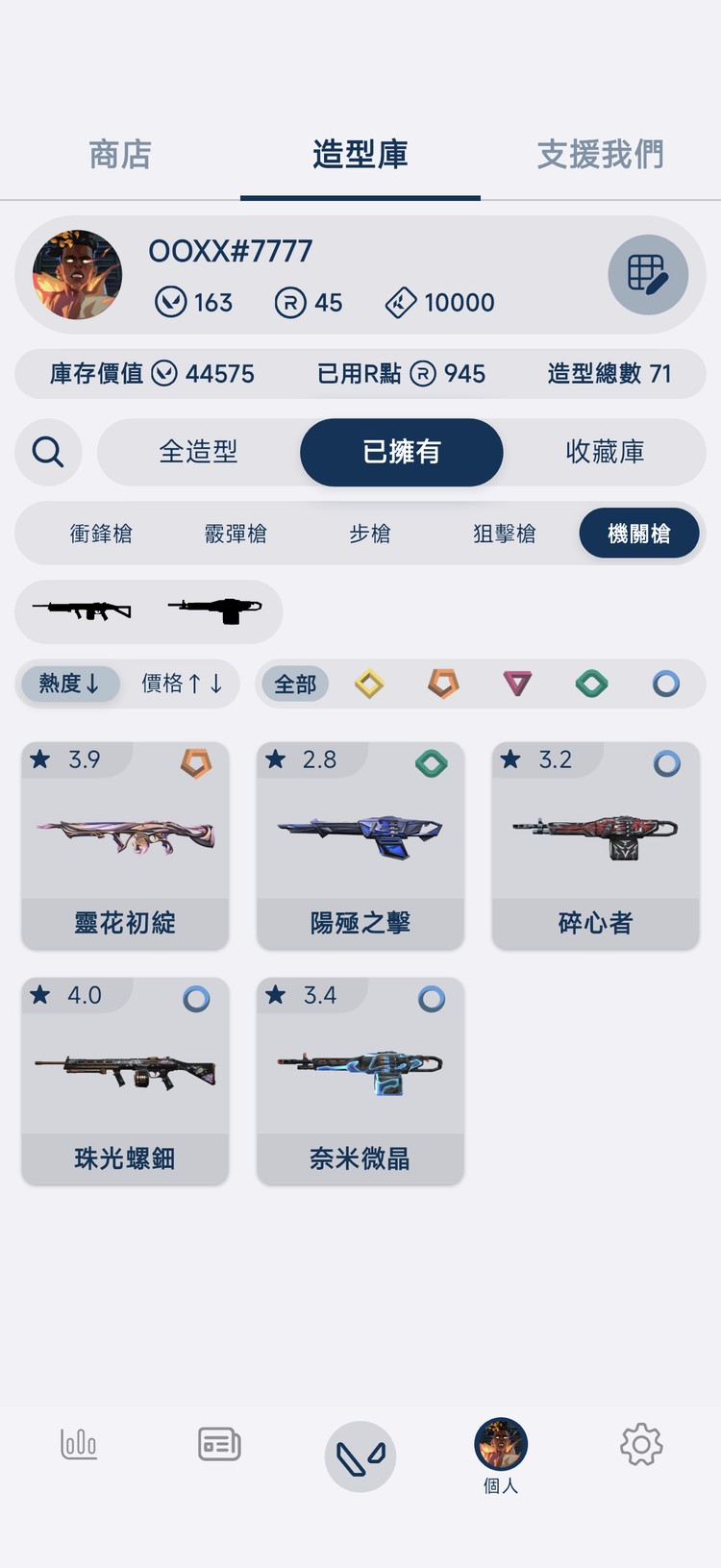Open search with the magnifier icon
This screenshot has height=1568, width=721.
[48, 452]
